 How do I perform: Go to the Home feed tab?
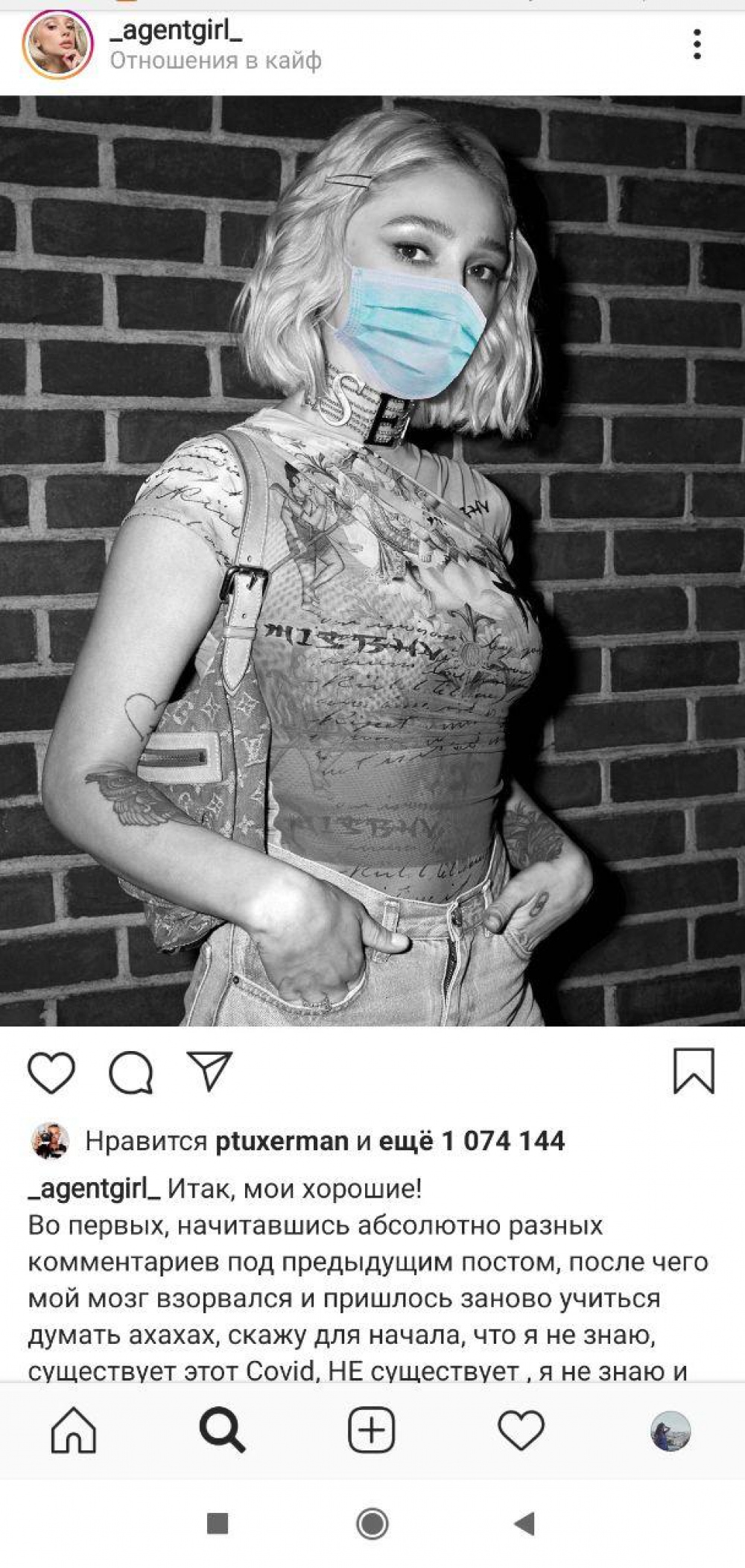74,1430
